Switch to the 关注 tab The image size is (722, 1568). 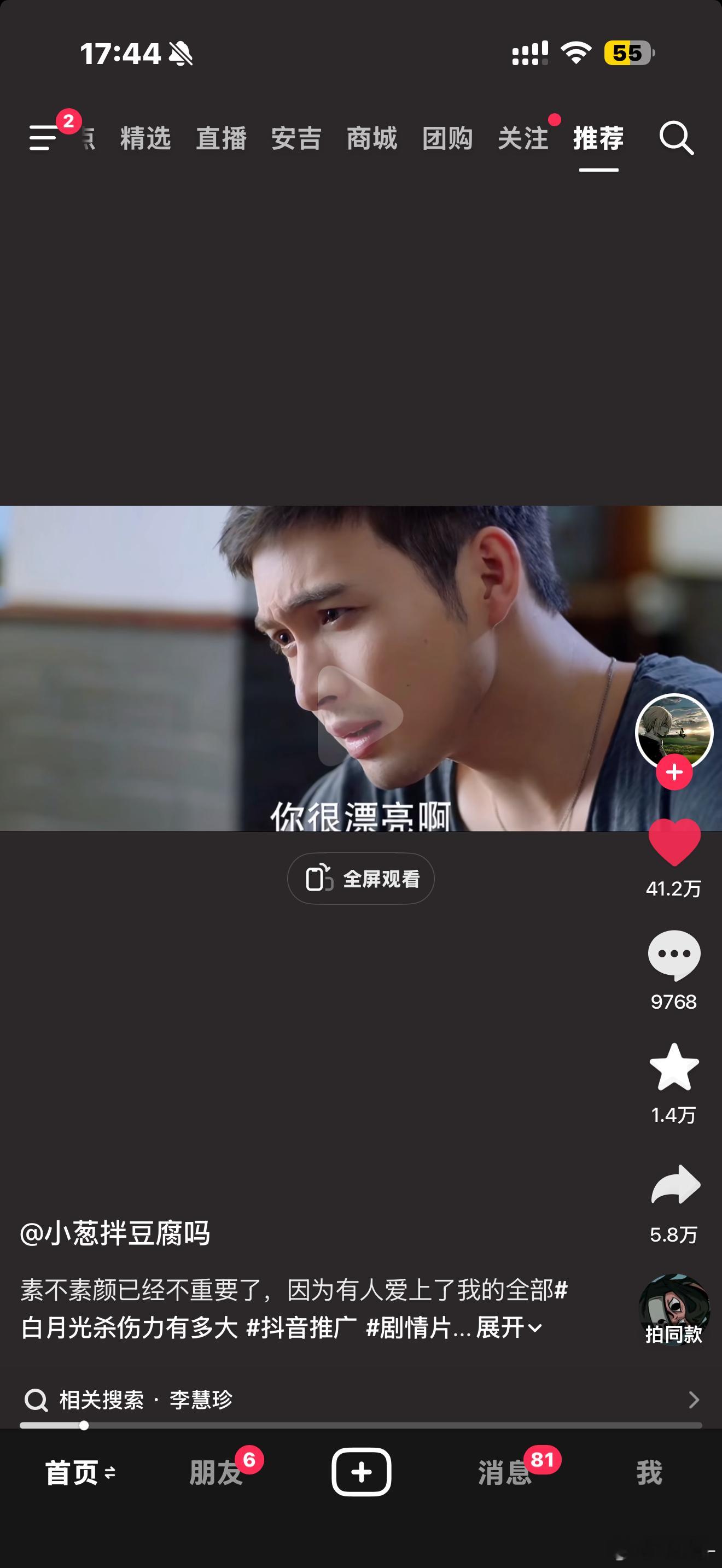[523, 139]
